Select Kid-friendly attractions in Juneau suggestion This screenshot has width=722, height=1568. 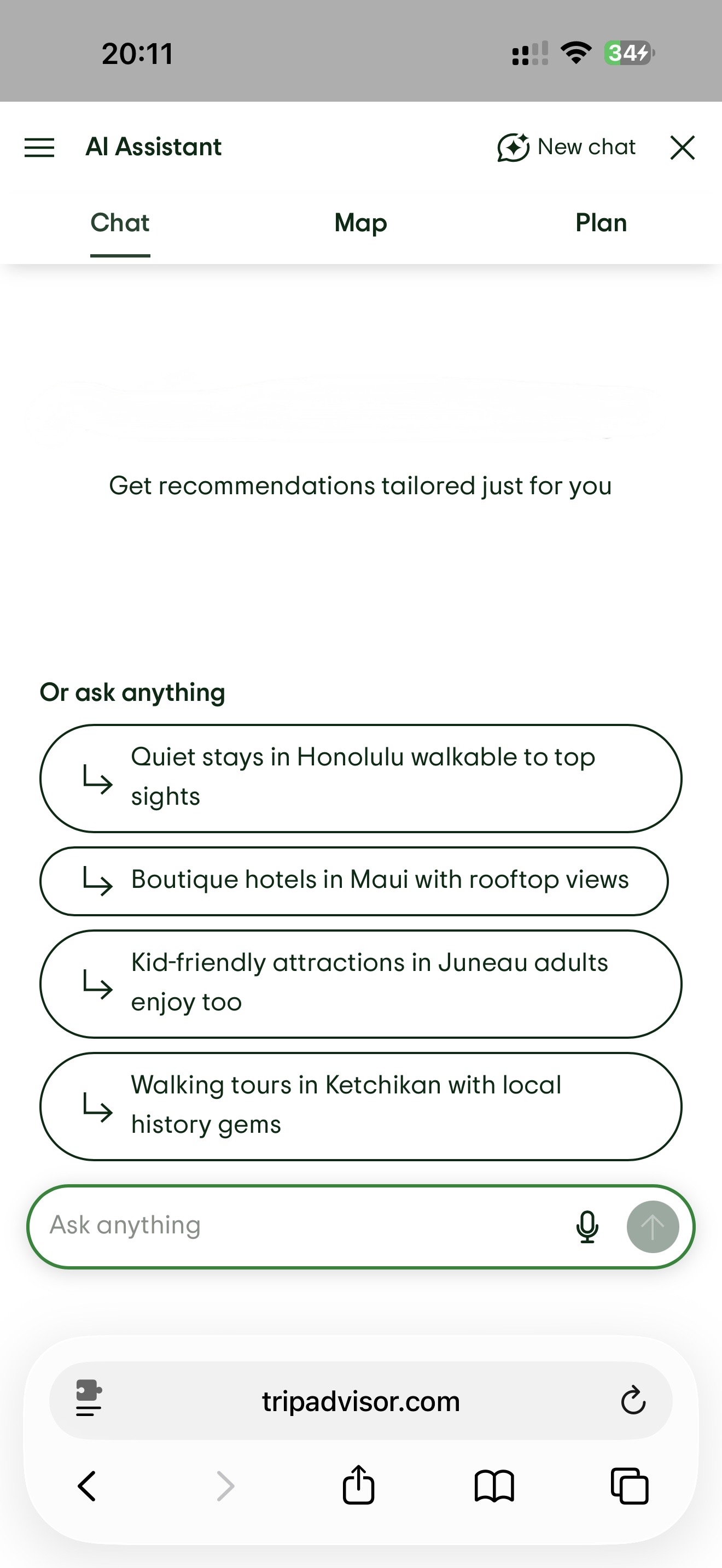360,984
